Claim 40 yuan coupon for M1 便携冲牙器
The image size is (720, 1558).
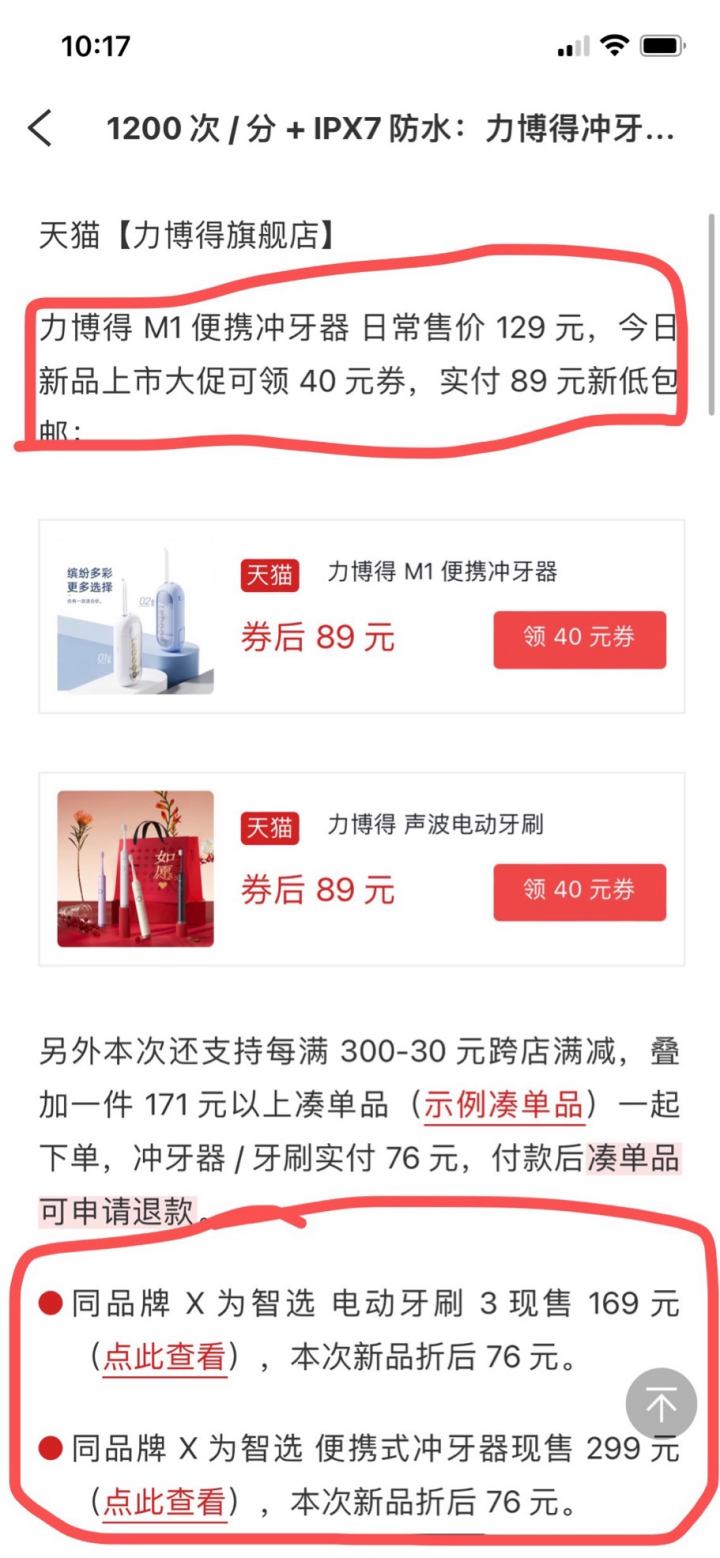coord(579,638)
